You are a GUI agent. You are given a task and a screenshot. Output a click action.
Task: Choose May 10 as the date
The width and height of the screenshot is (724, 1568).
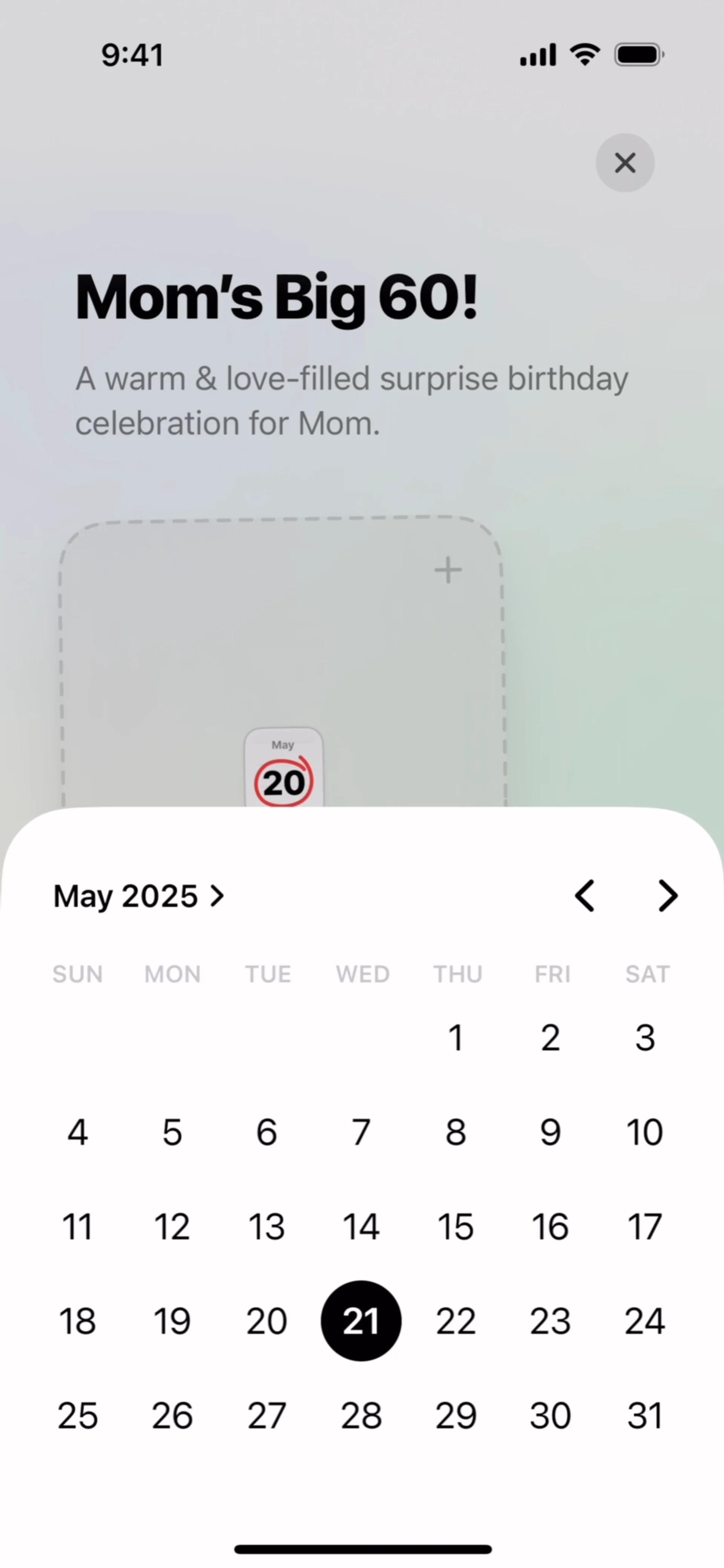point(645,1132)
